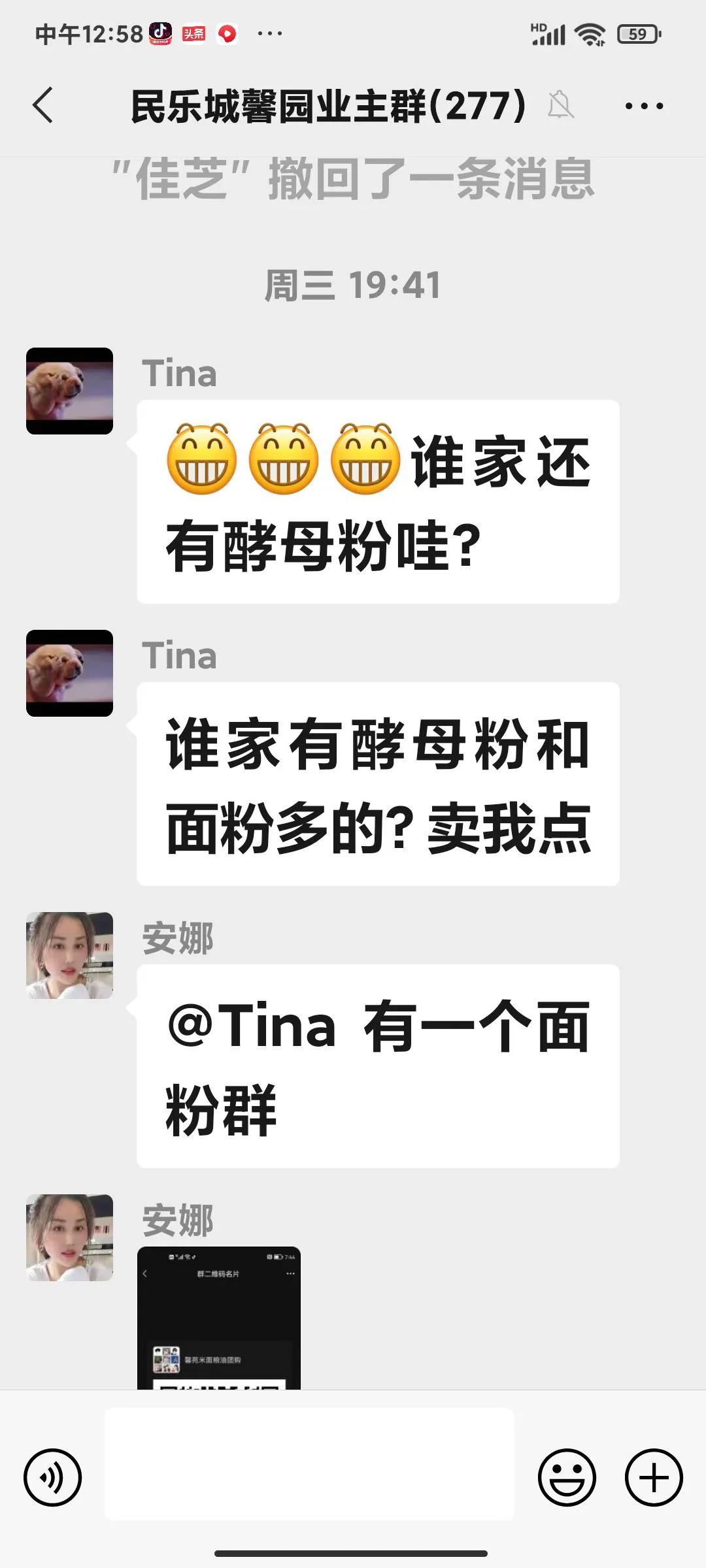
Task: Open the group QR code image from 安娜
Action: (x=219, y=1317)
